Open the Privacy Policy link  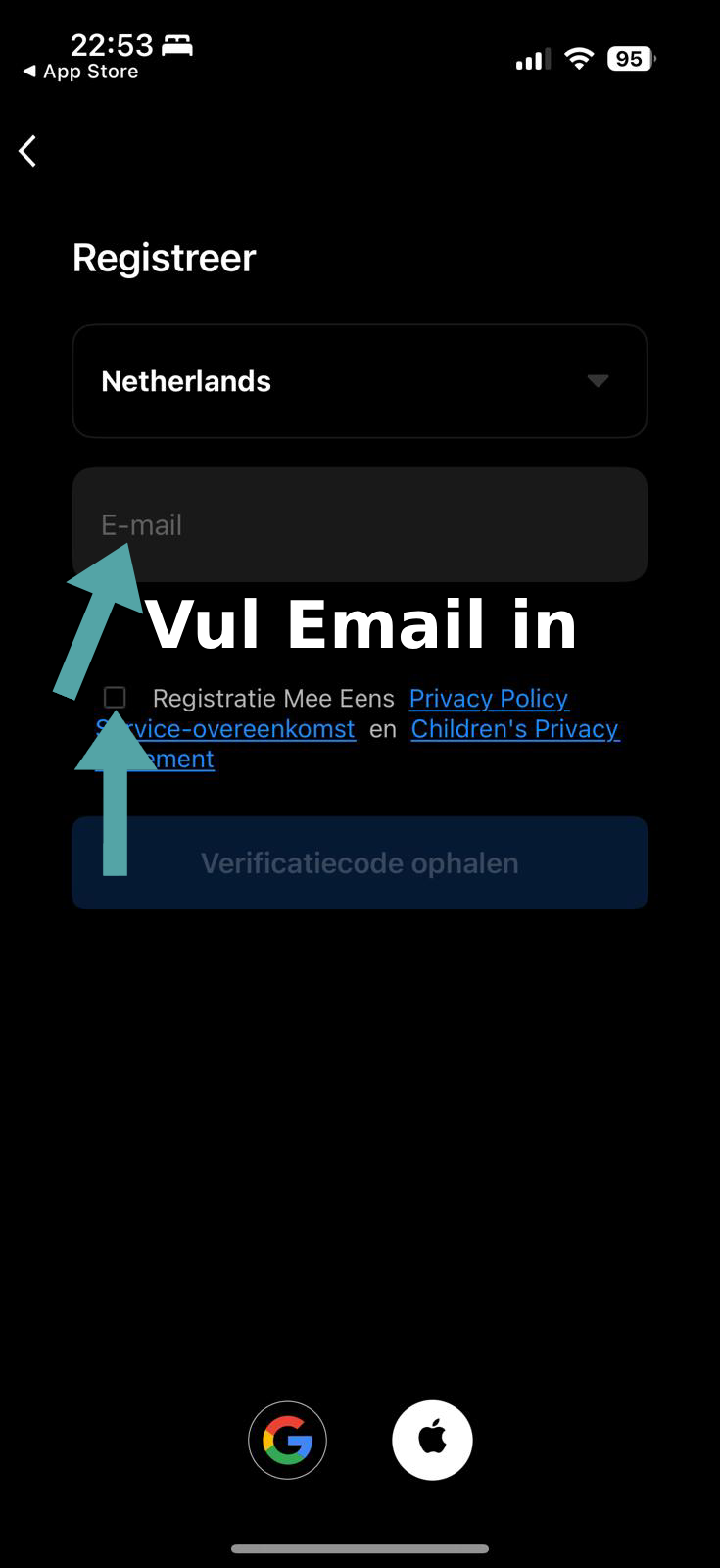489,698
